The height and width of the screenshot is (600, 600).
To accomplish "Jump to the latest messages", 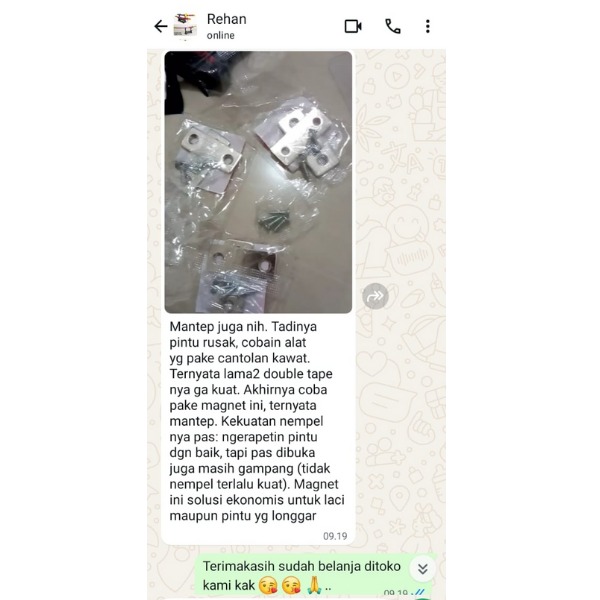I will click(422, 568).
